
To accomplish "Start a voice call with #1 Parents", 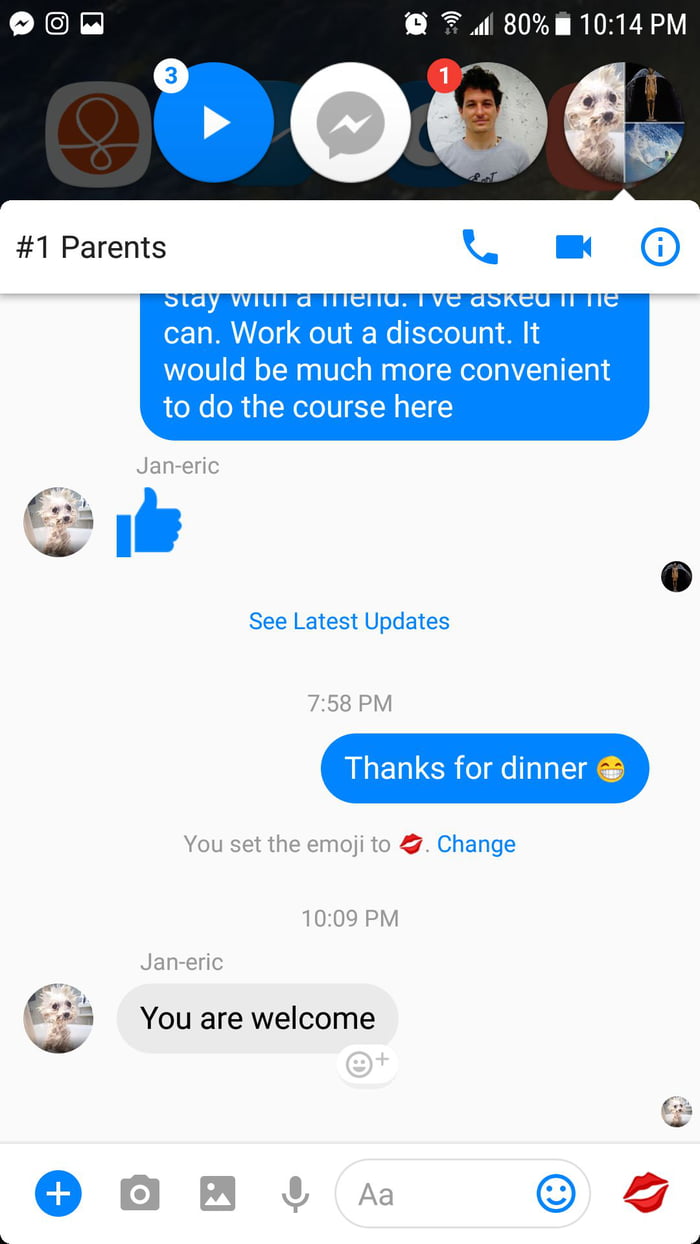I will 479,247.
